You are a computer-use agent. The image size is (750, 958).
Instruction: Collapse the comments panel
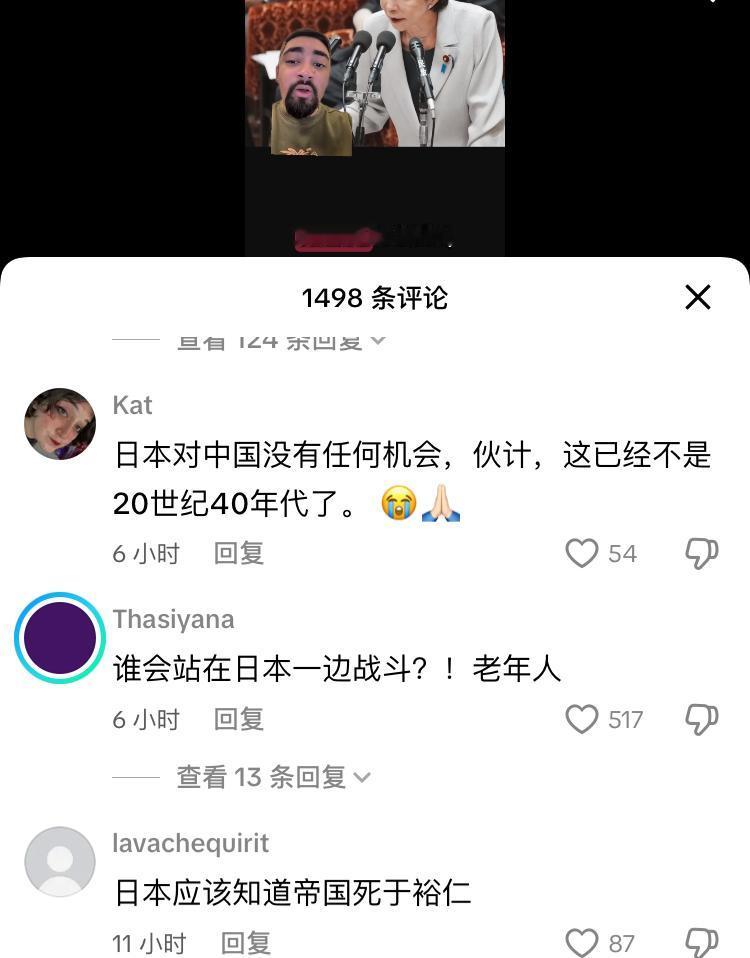point(697,297)
